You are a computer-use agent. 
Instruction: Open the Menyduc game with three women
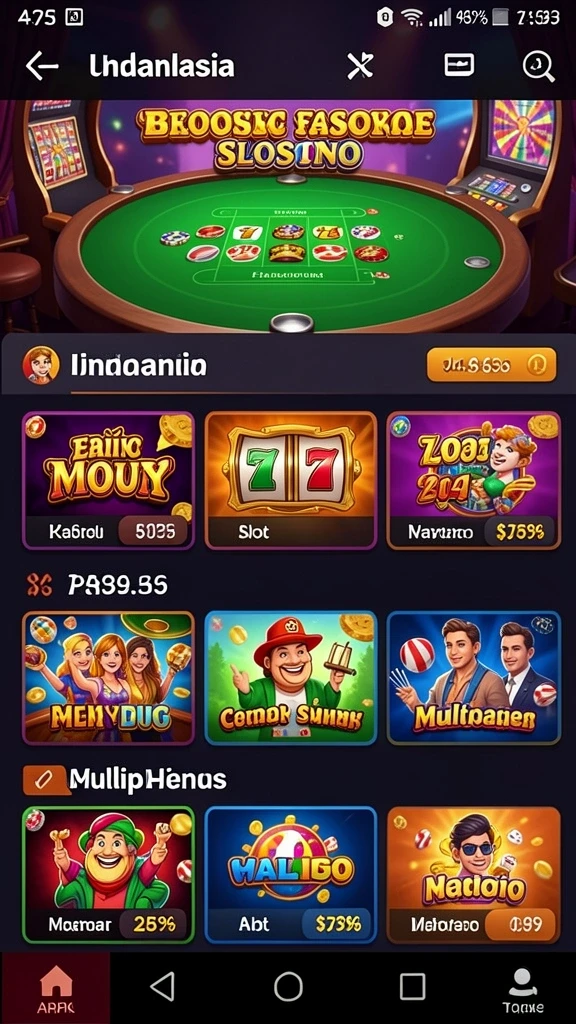click(x=108, y=678)
